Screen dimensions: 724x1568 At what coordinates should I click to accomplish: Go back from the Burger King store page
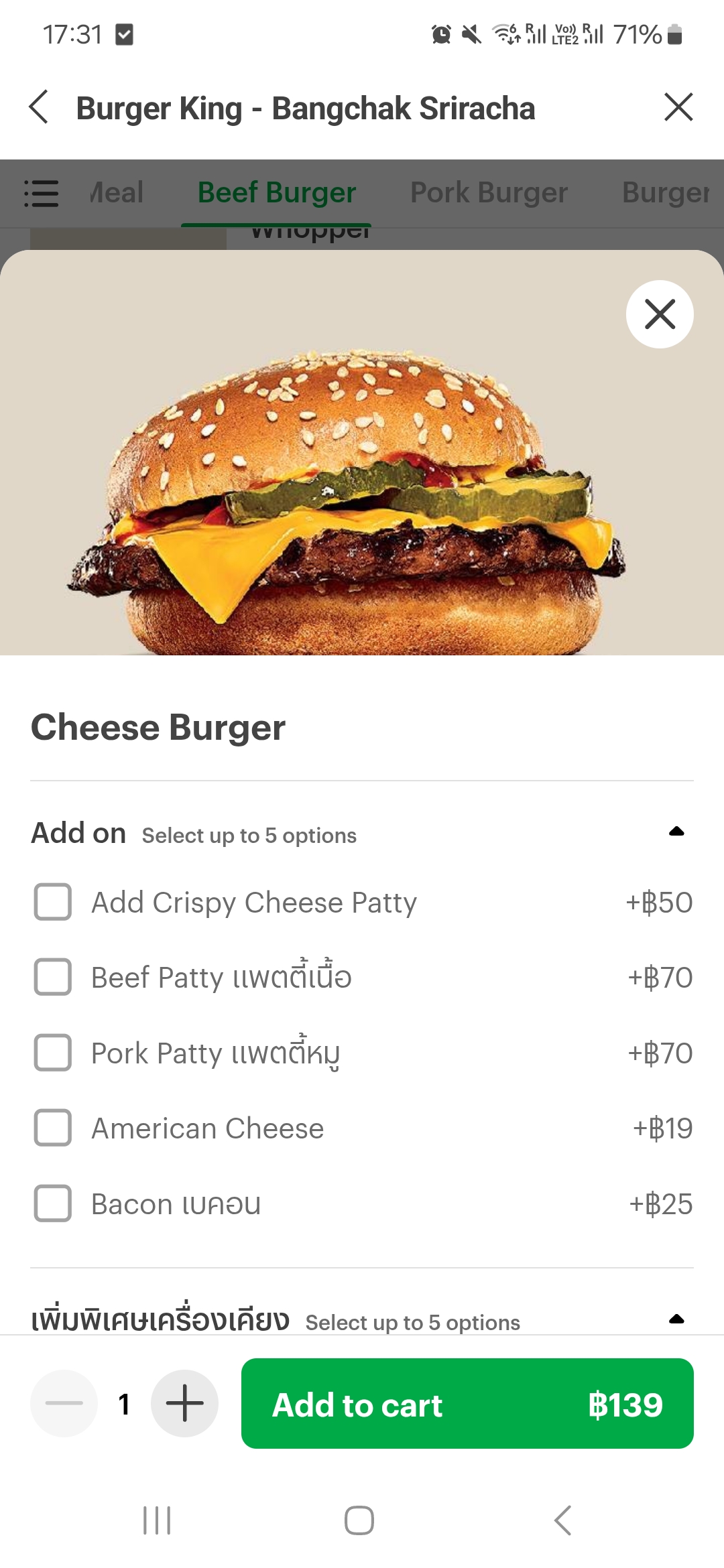coord(39,107)
